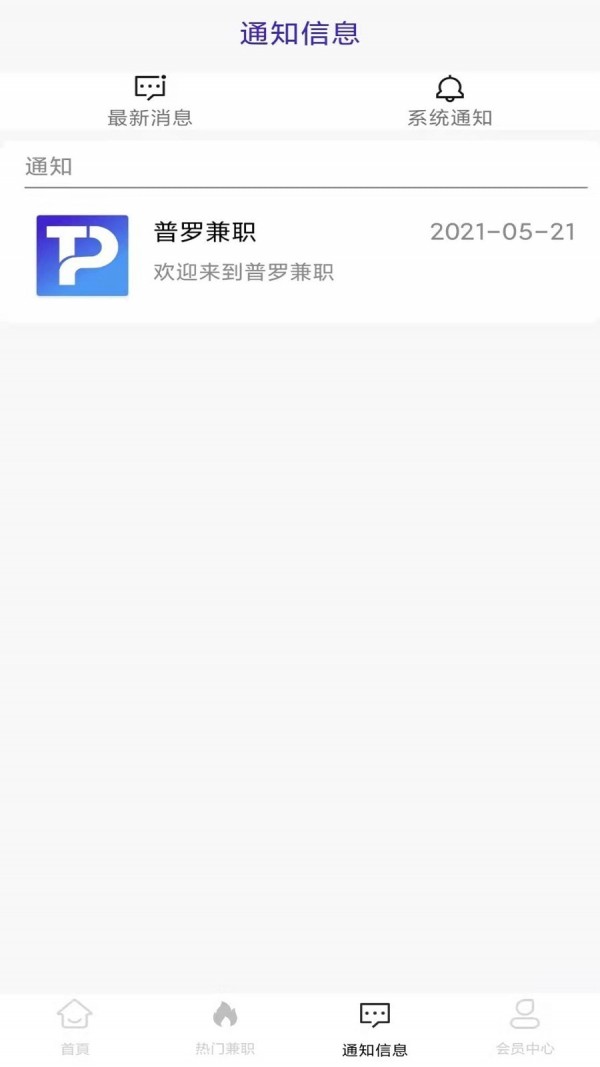Switch to the 系统通知 tab
Viewport: 600px width, 1067px height.
[450, 102]
